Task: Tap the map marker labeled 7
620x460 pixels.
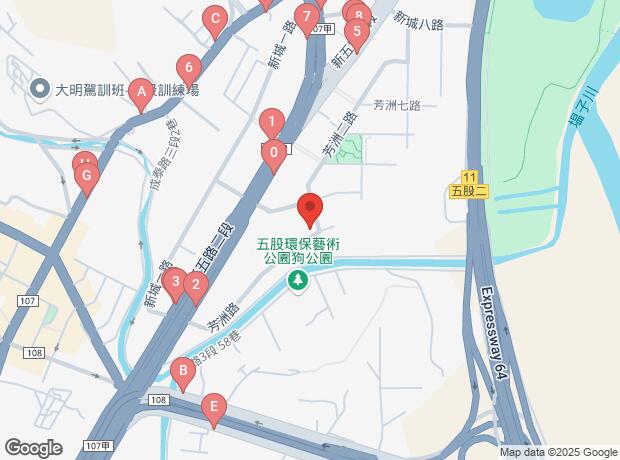Action: (x=307, y=17)
